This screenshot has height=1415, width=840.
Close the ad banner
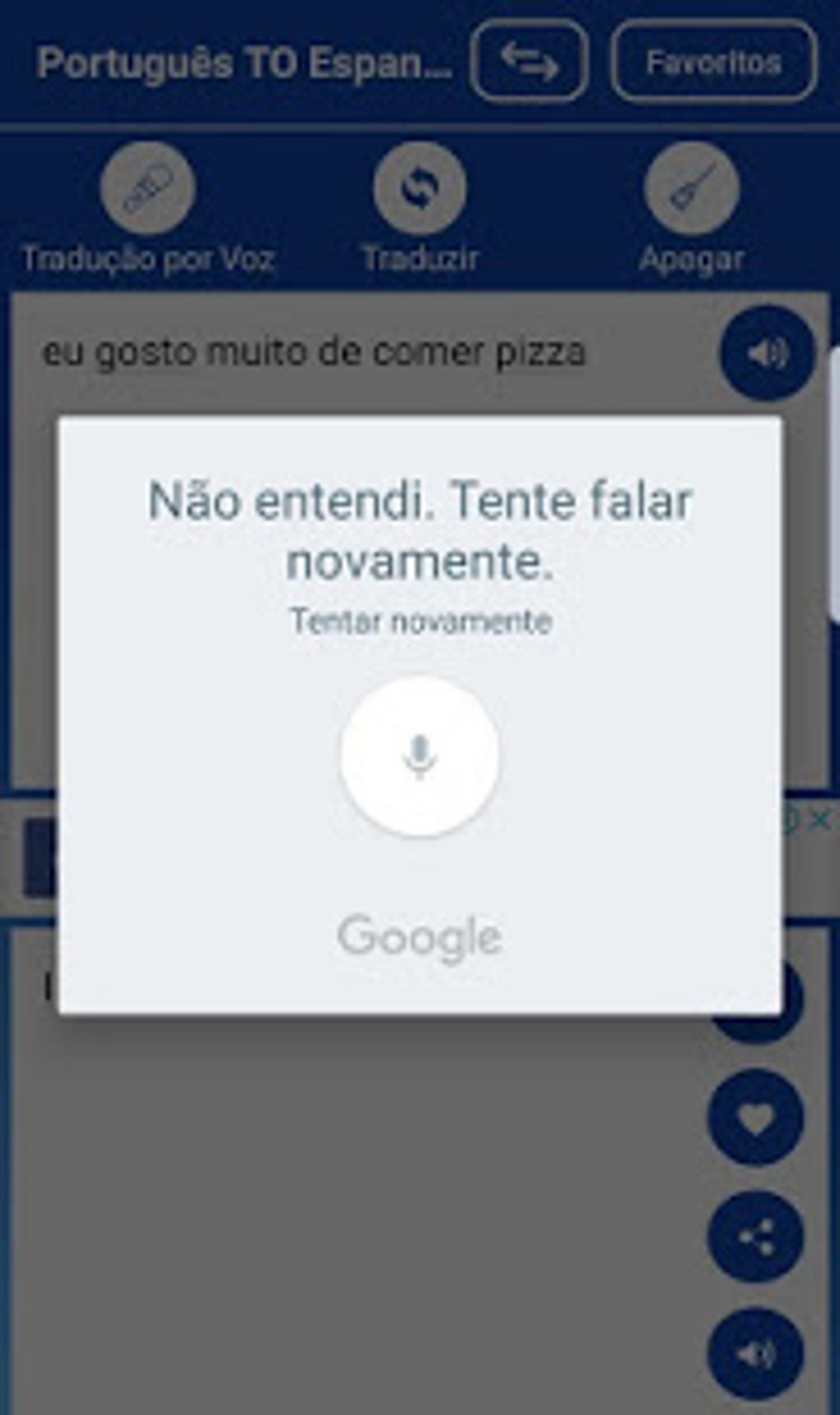pos(819,820)
